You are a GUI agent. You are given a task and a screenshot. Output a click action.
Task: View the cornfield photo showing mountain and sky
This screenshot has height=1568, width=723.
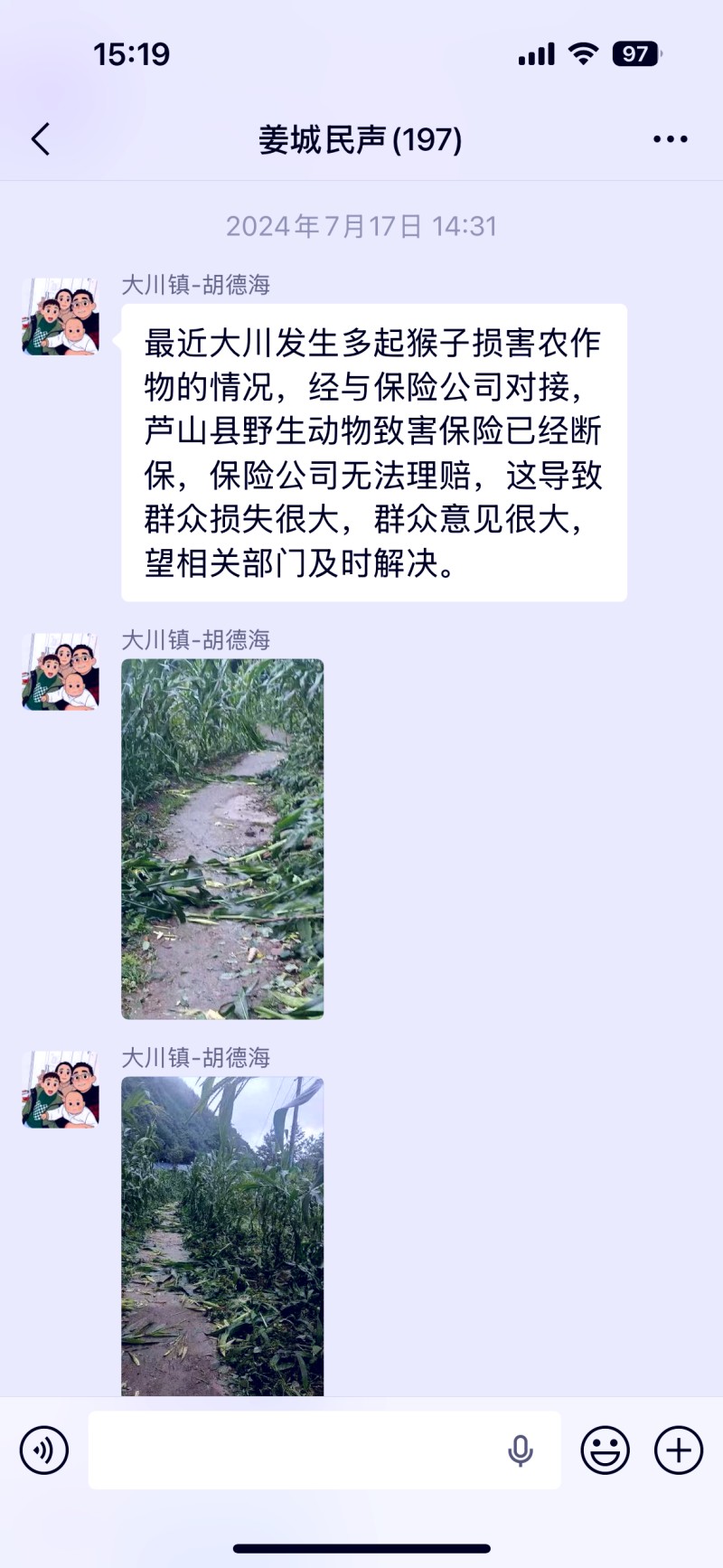tap(222, 1235)
